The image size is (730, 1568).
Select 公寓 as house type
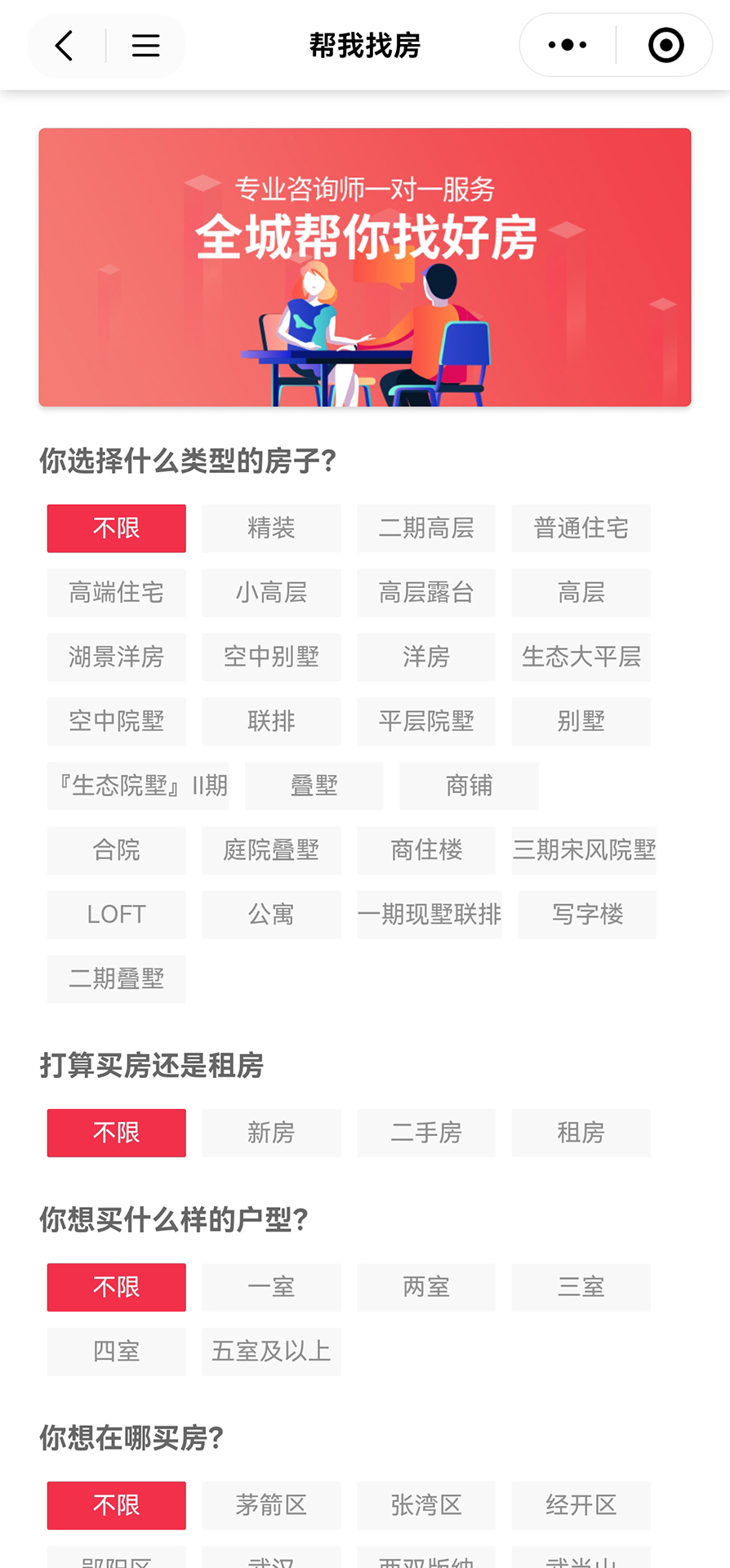click(x=271, y=915)
